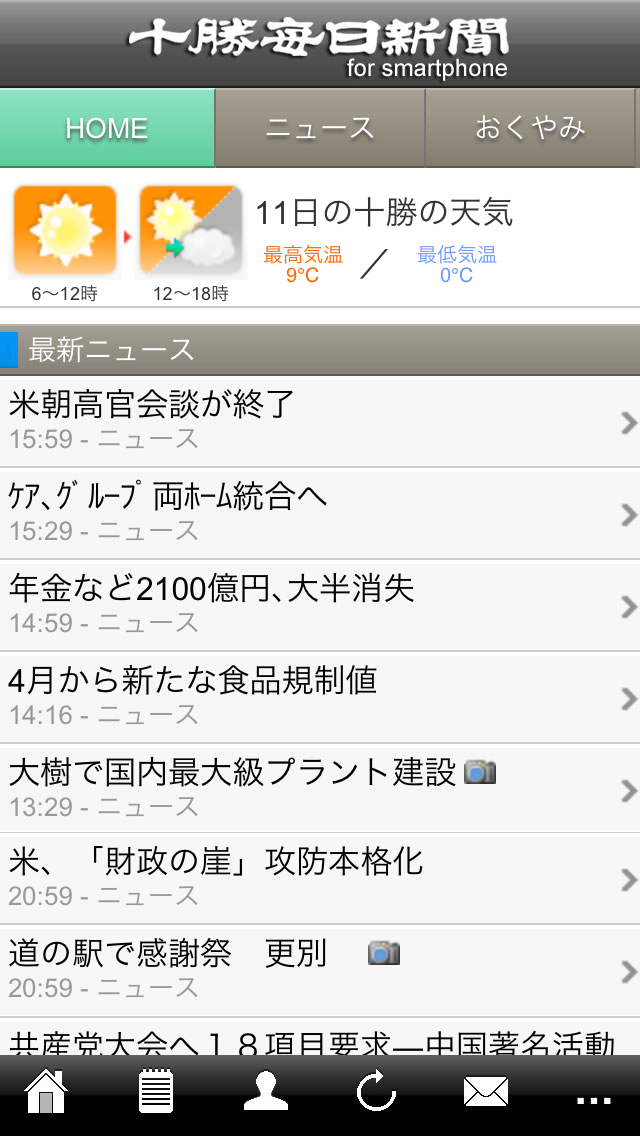Open 大樹で国内最大級プラント建設 article
640x1136 pixels.
(320, 789)
